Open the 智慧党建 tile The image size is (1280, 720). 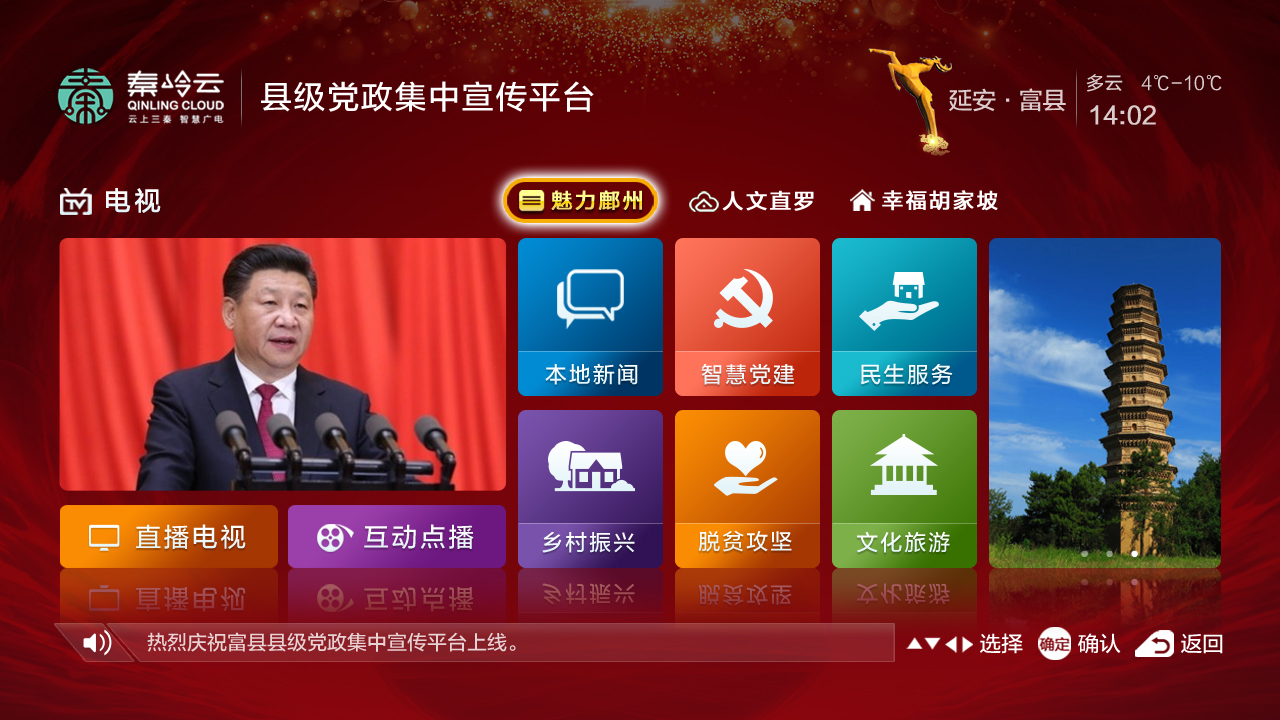click(x=747, y=317)
